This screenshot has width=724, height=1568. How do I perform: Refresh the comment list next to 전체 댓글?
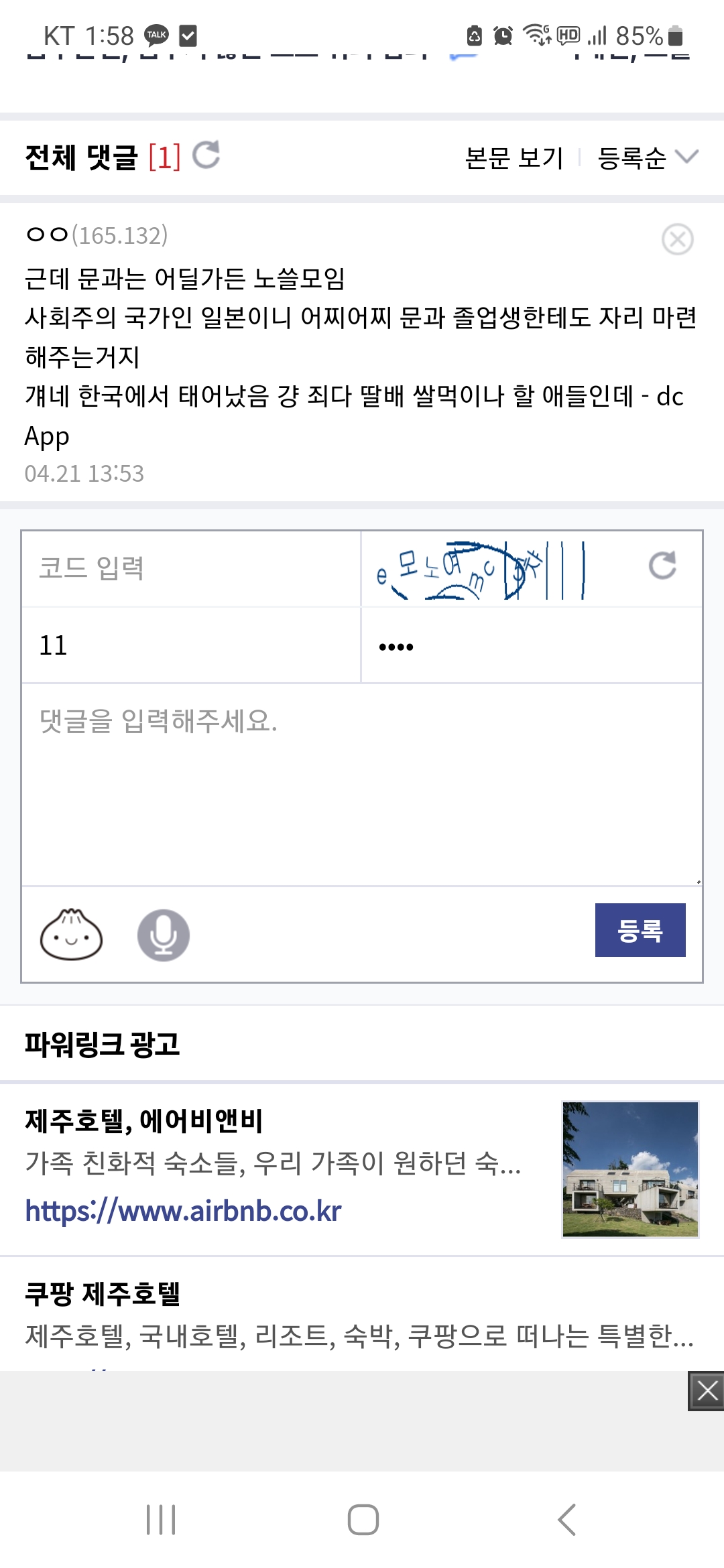(206, 155)
